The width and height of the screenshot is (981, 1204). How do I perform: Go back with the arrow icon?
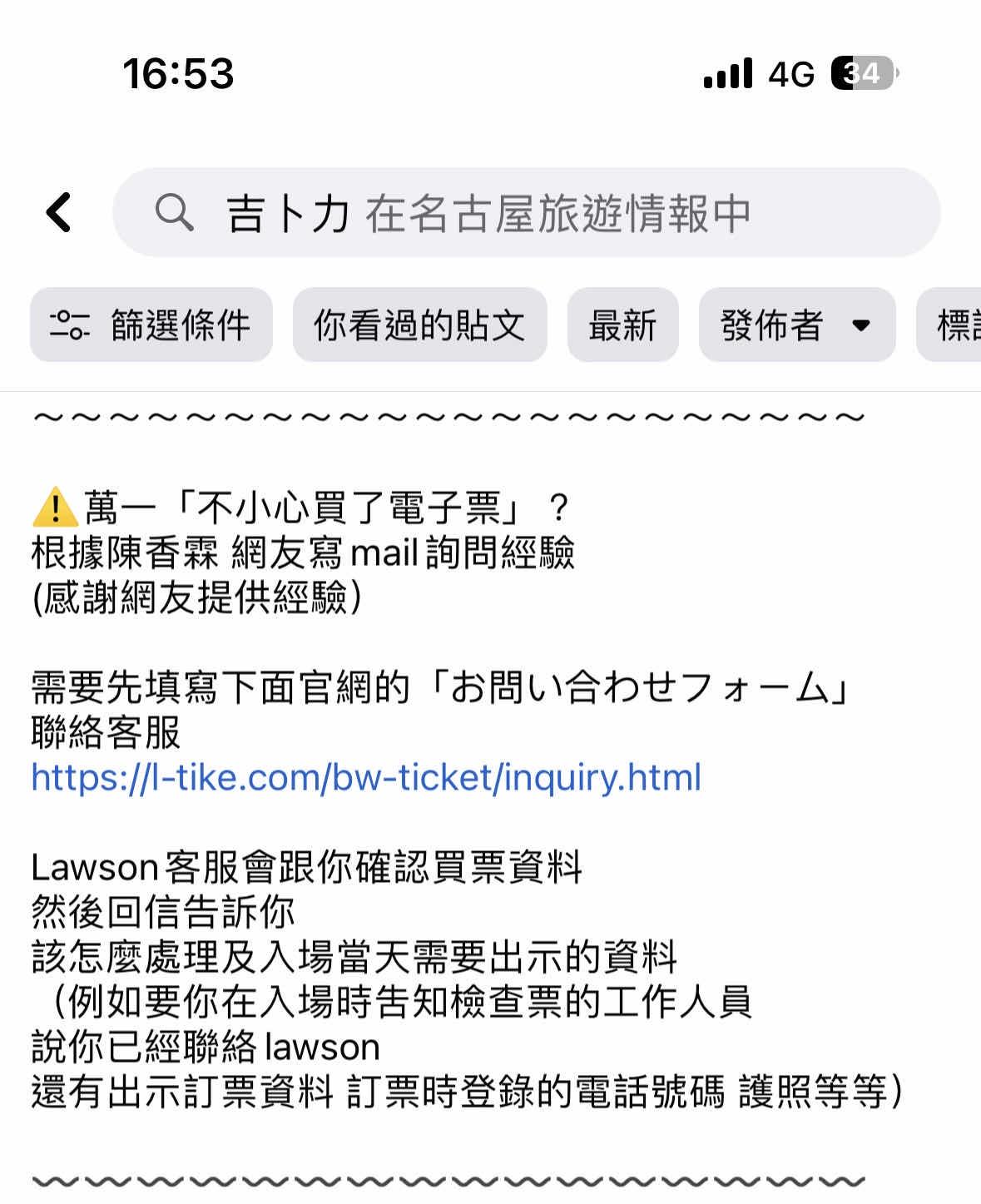click(x=58, y=212)
